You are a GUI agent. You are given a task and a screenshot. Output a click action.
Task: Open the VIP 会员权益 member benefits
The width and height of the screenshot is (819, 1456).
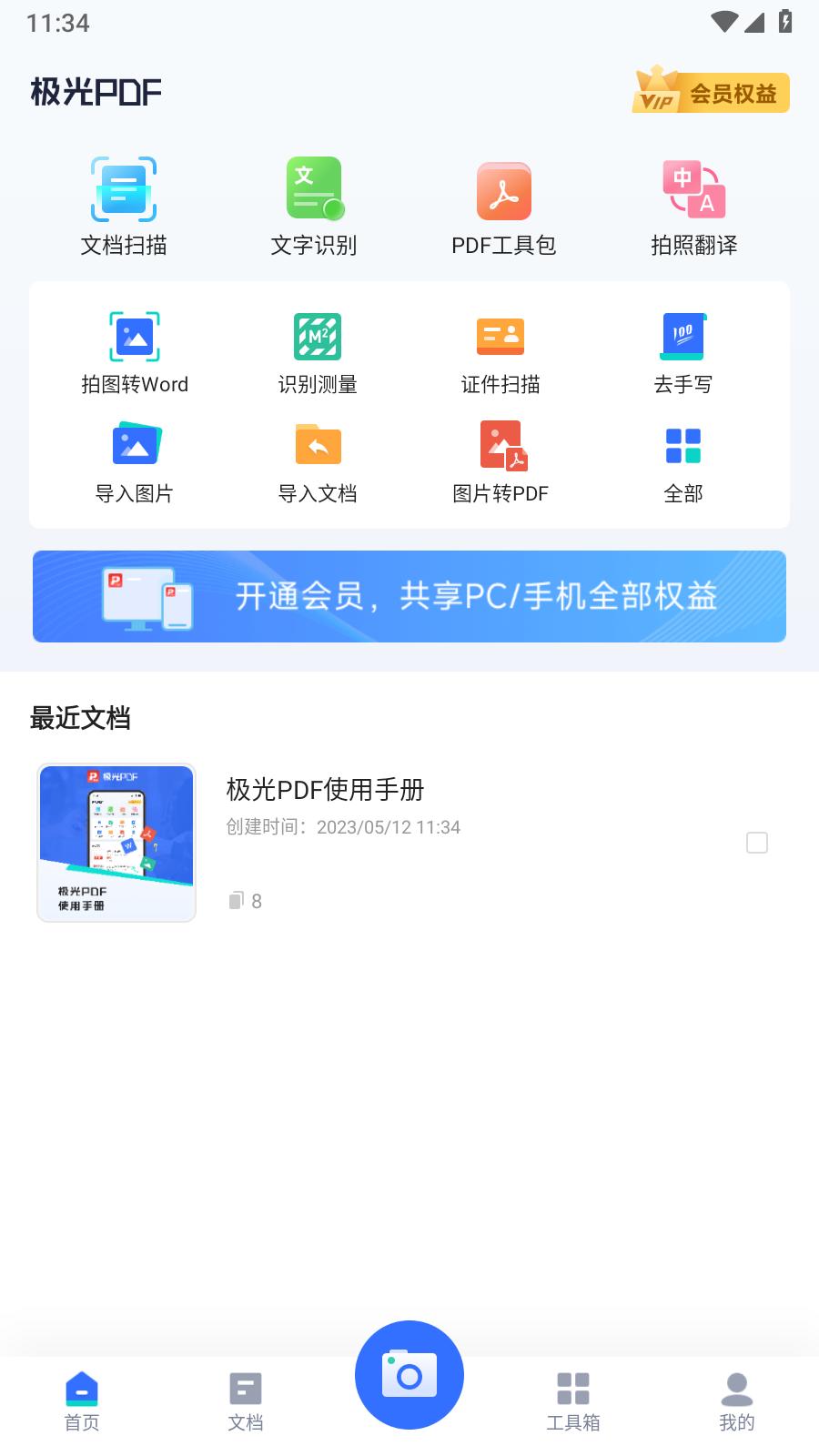click(710, 92)
